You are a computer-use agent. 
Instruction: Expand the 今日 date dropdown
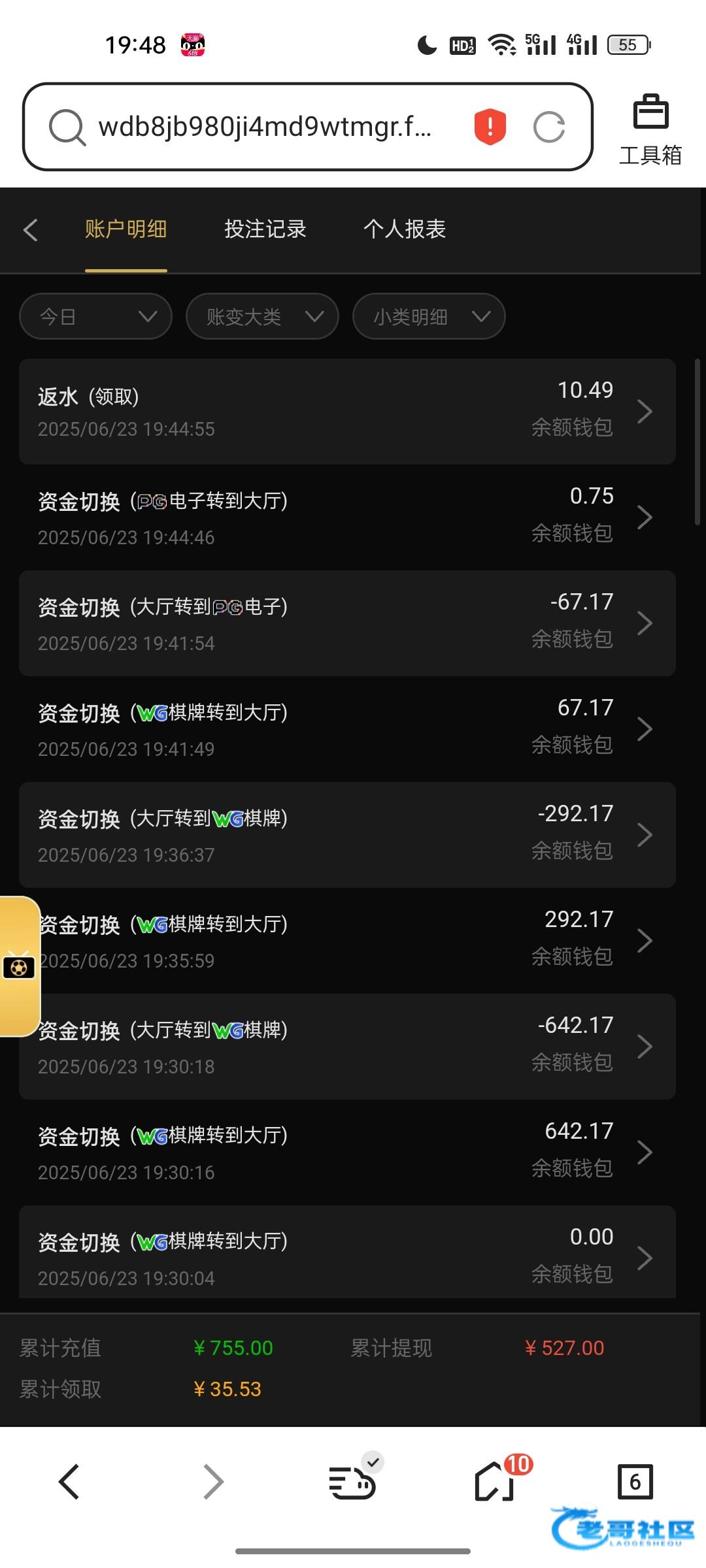(96, 317)
